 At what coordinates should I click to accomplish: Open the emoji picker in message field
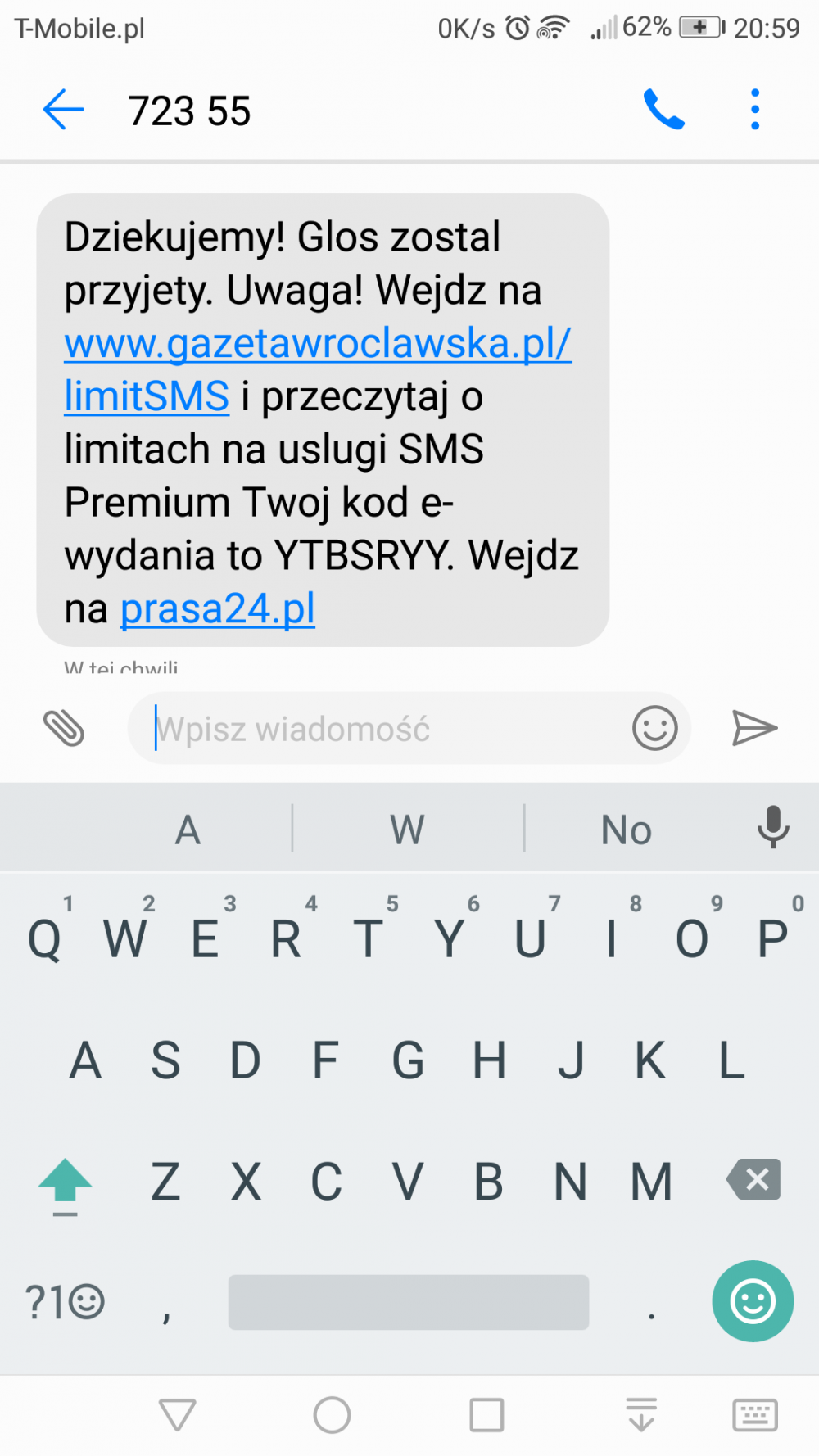654,728
